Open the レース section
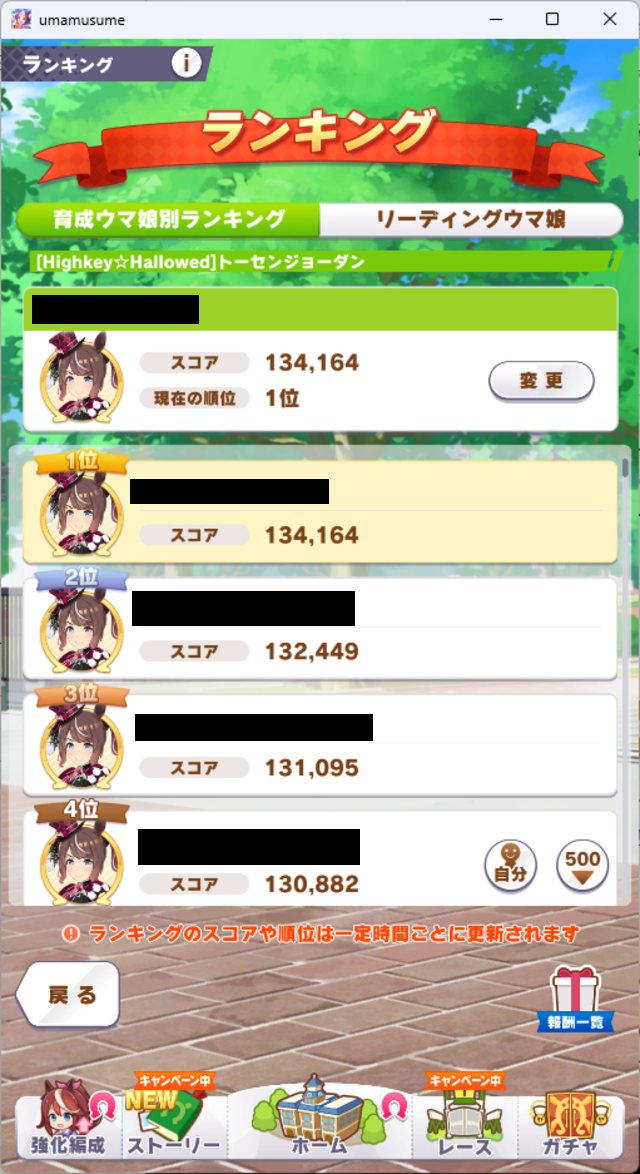 coord(464,1122)
